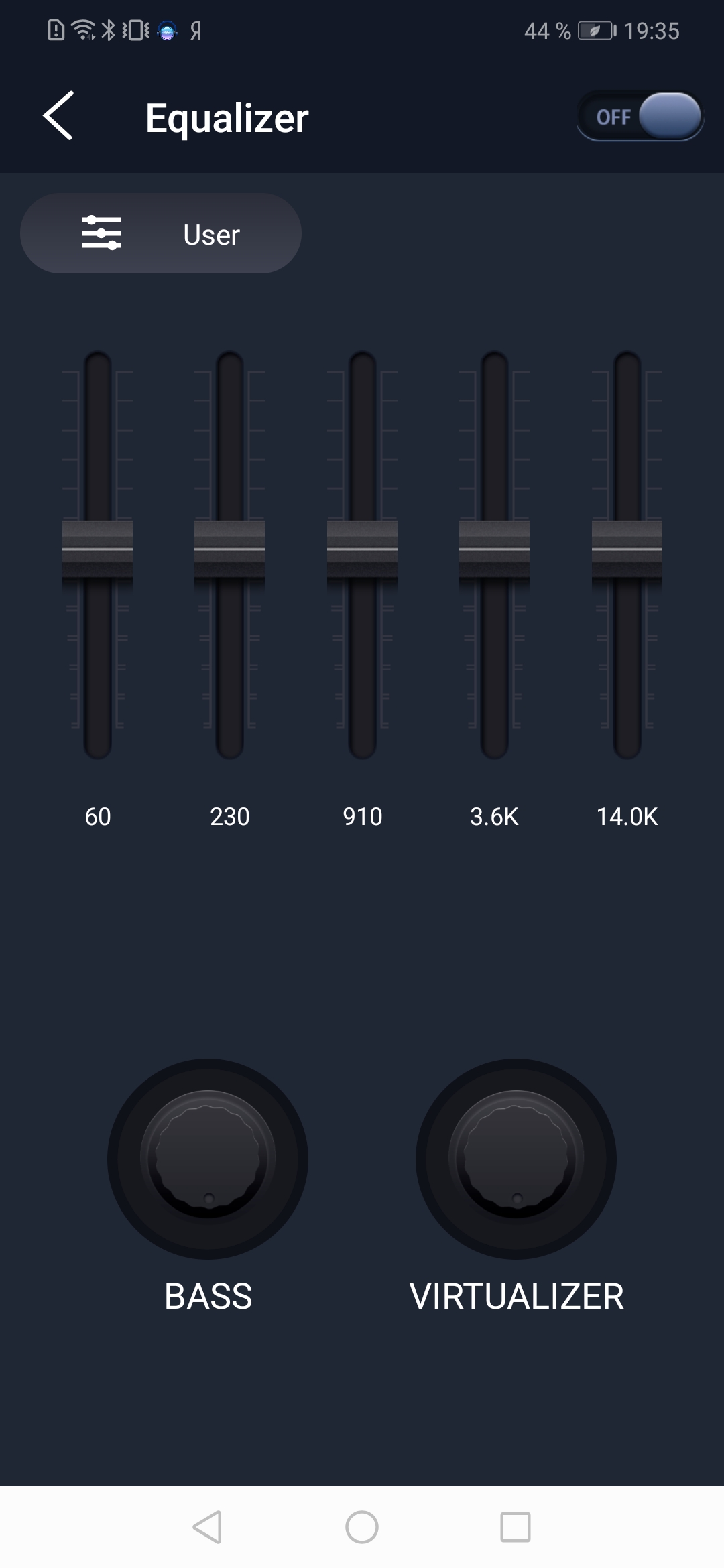Tap the 60 Hz band slider
Screen dimensions: 724x1568
[x=97, y=549]
